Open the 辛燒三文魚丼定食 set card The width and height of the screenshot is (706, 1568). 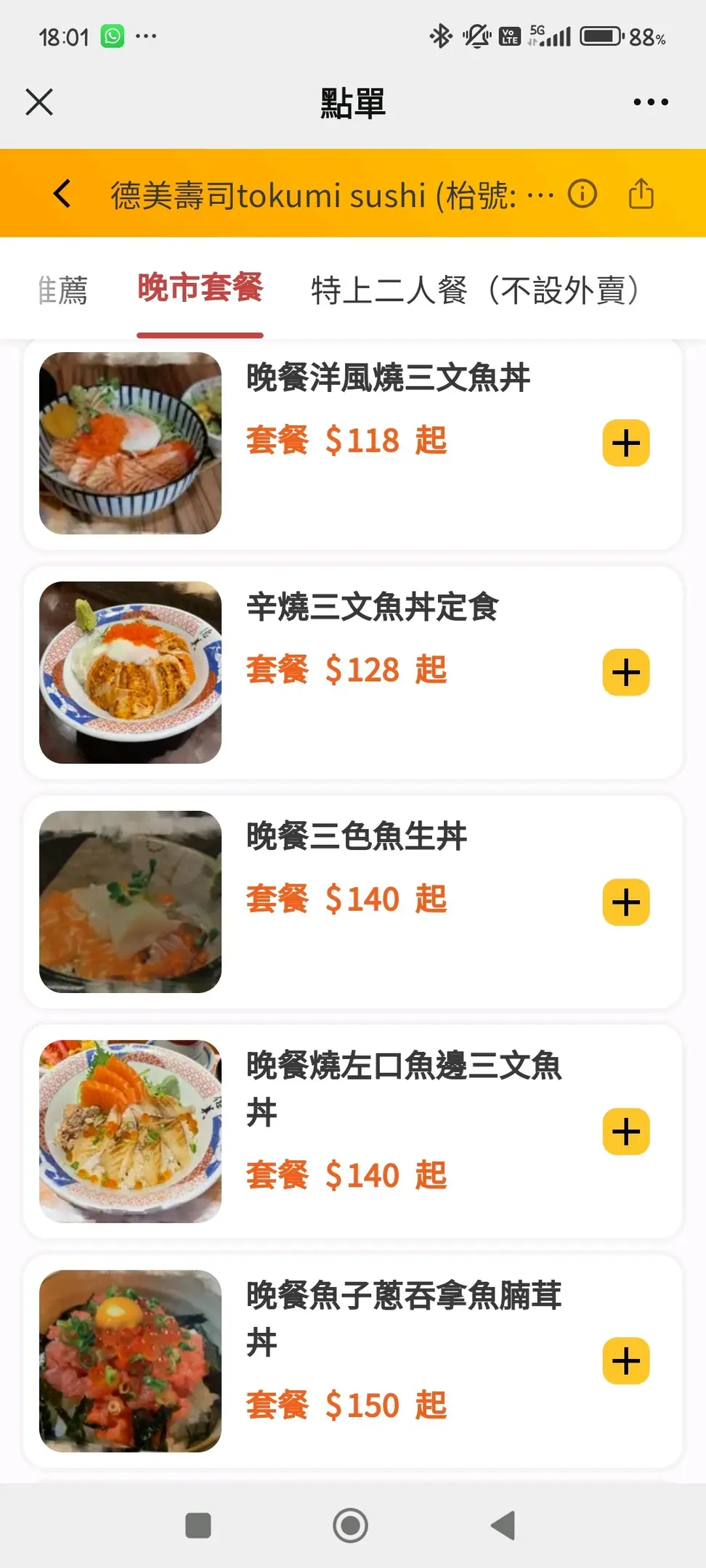353,673
